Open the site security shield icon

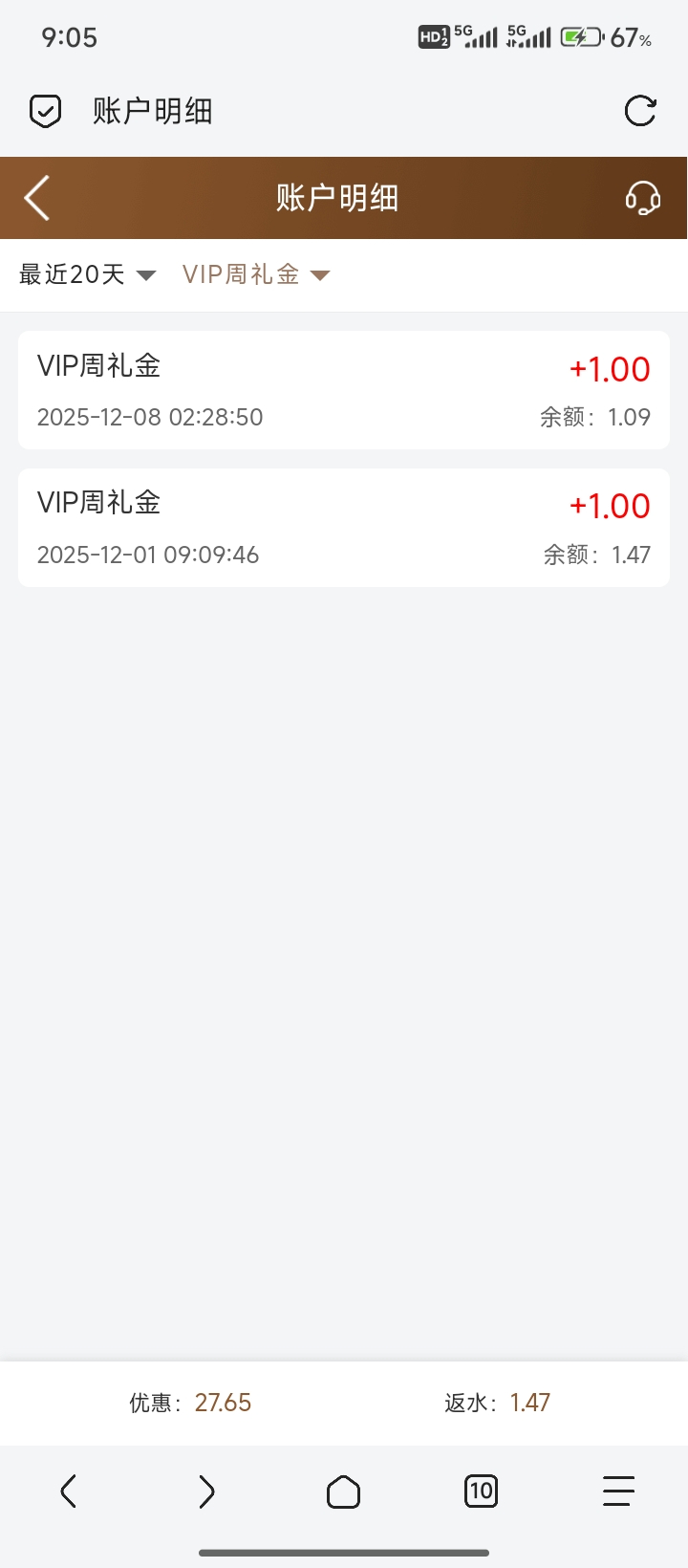pyautogui.click(x=45, y=111)
